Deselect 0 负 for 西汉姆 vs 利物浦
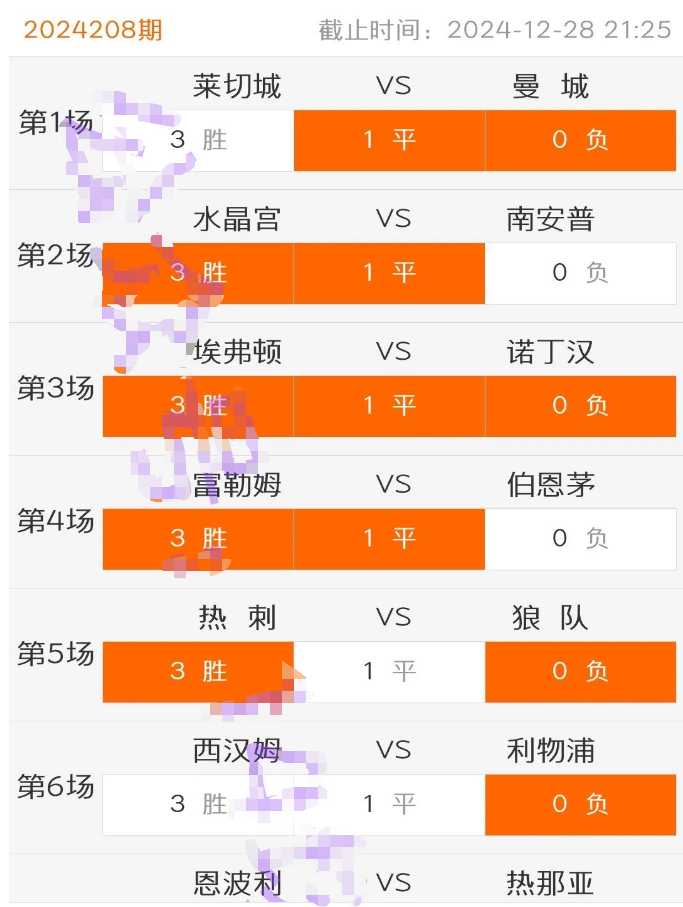The width and height of the screenshot is (683, 907). click(580, 804)
